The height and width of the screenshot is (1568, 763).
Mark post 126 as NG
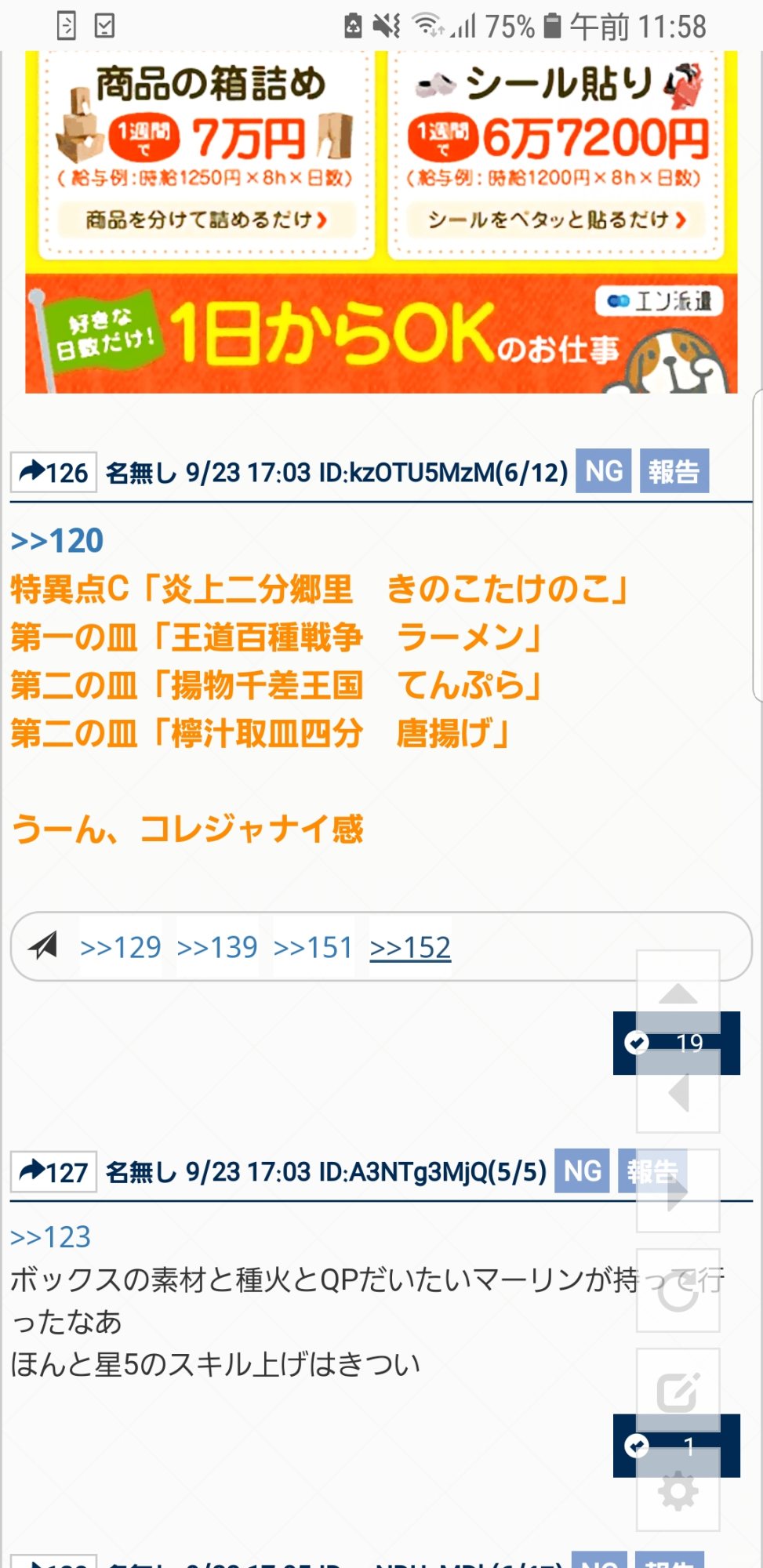(x=603, y=471)
